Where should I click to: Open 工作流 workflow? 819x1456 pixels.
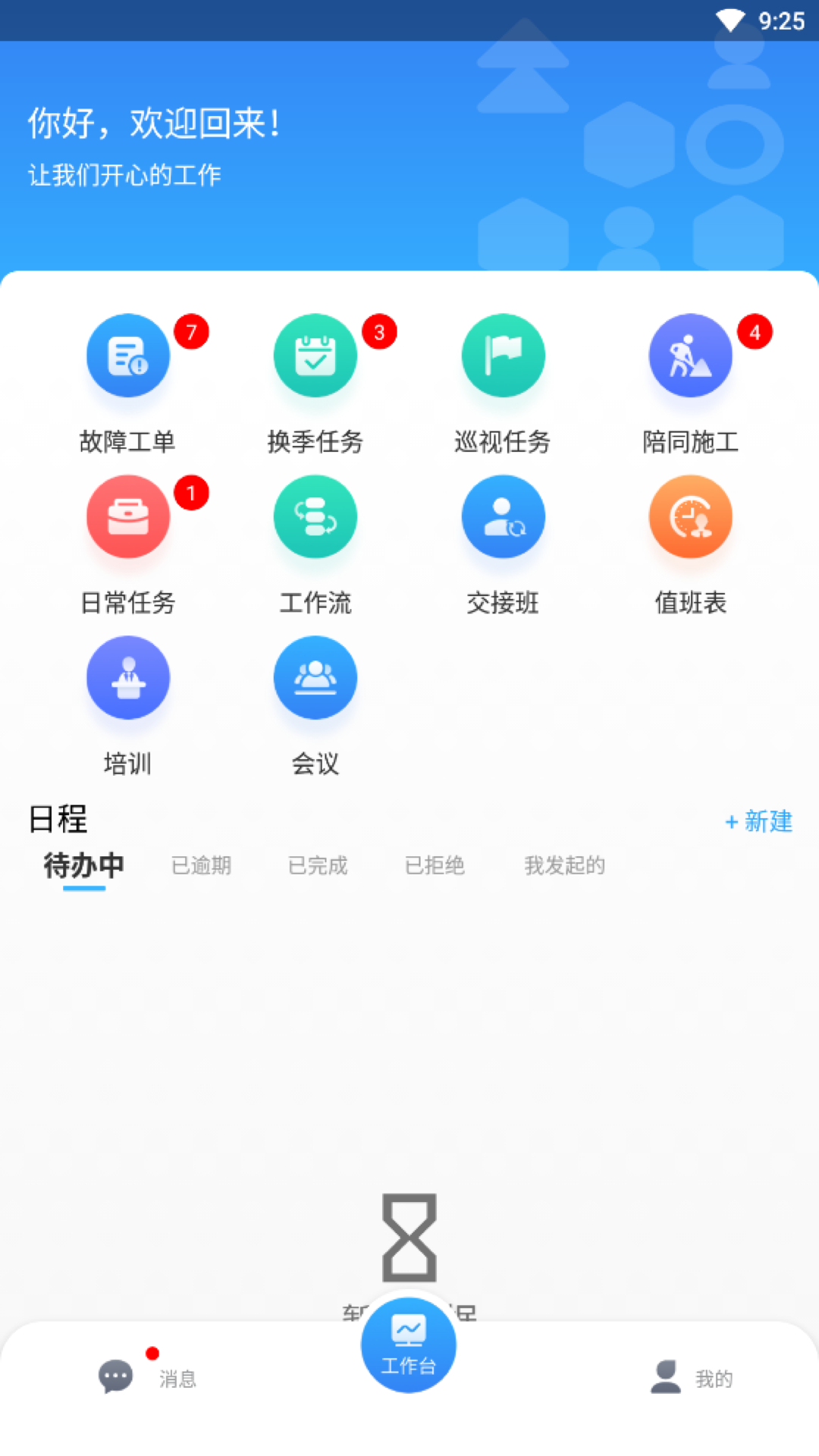coord(315,518)
